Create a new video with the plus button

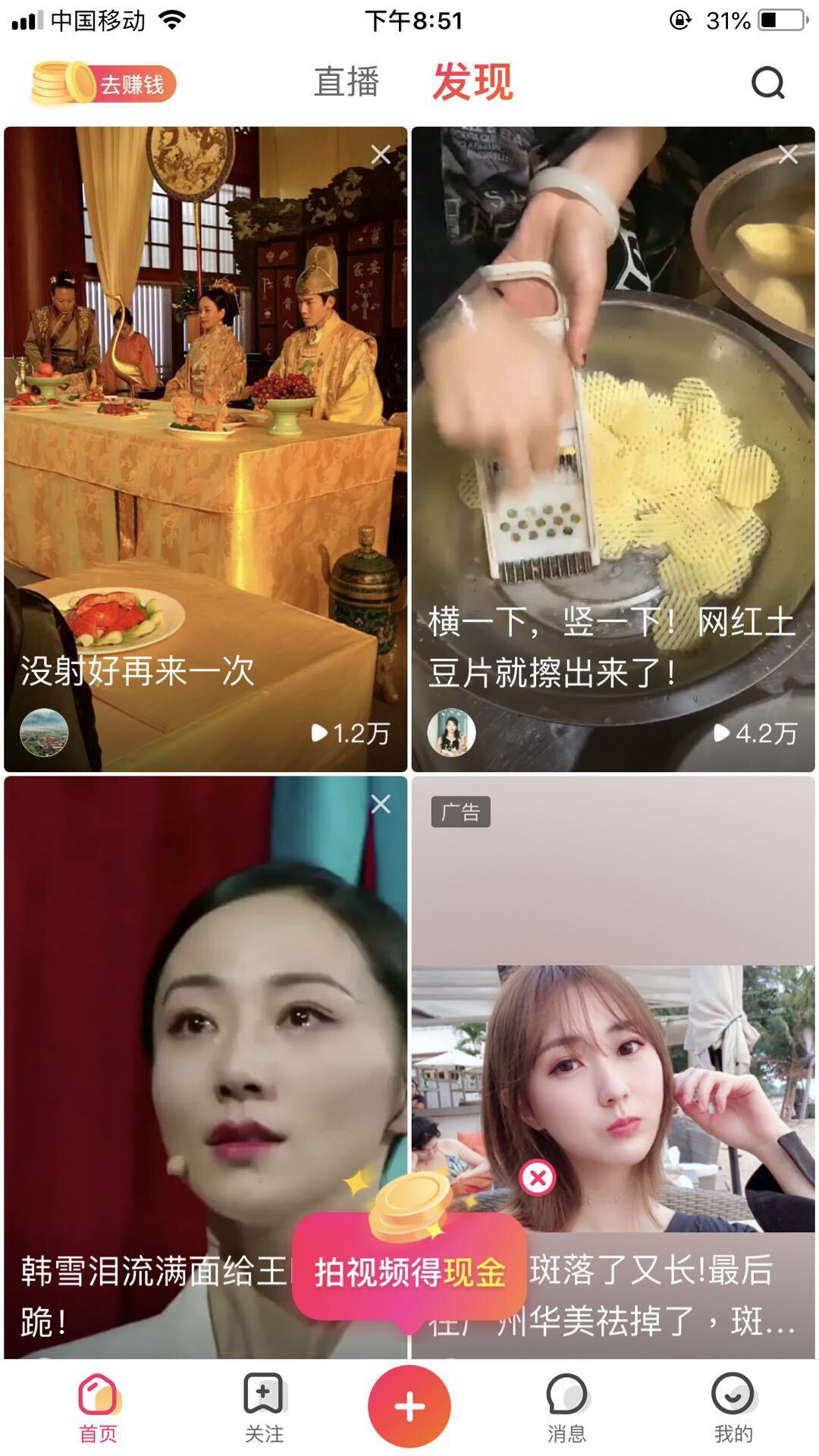[x=409, y=1407]
